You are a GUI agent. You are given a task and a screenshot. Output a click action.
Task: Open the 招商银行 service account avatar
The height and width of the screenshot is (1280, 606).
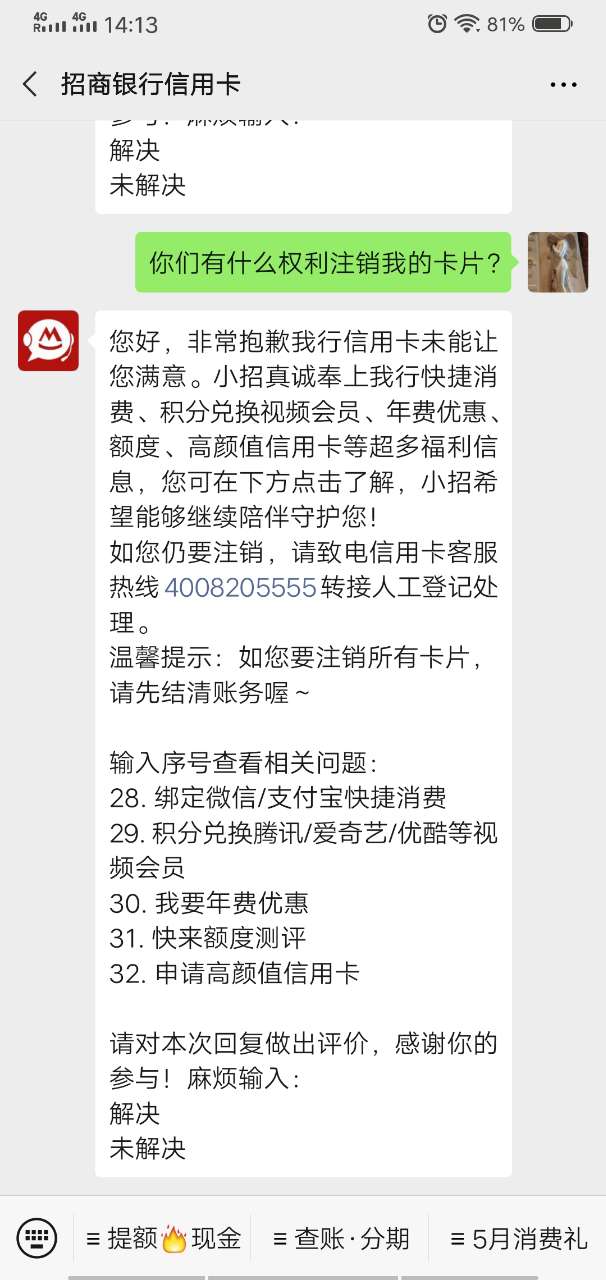pyautogui.click(x=48, y=340)
